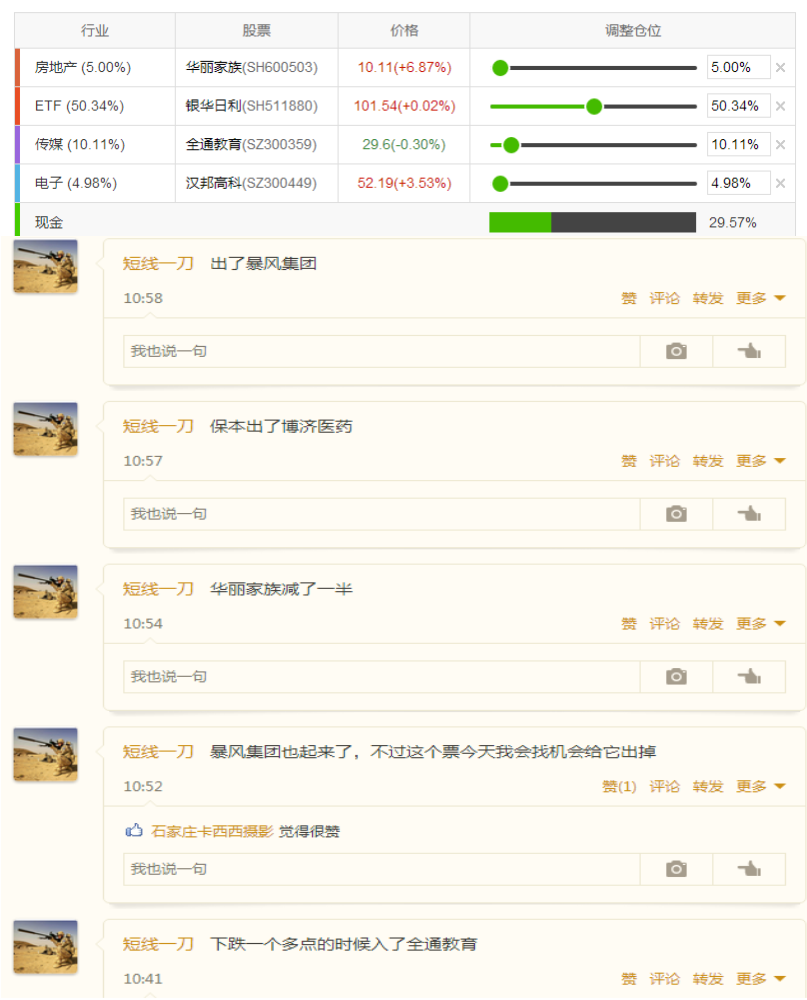Open stock 汉邦高科(SZ300449)
This screenshot has height=1000, width=807.
(251, 183)
